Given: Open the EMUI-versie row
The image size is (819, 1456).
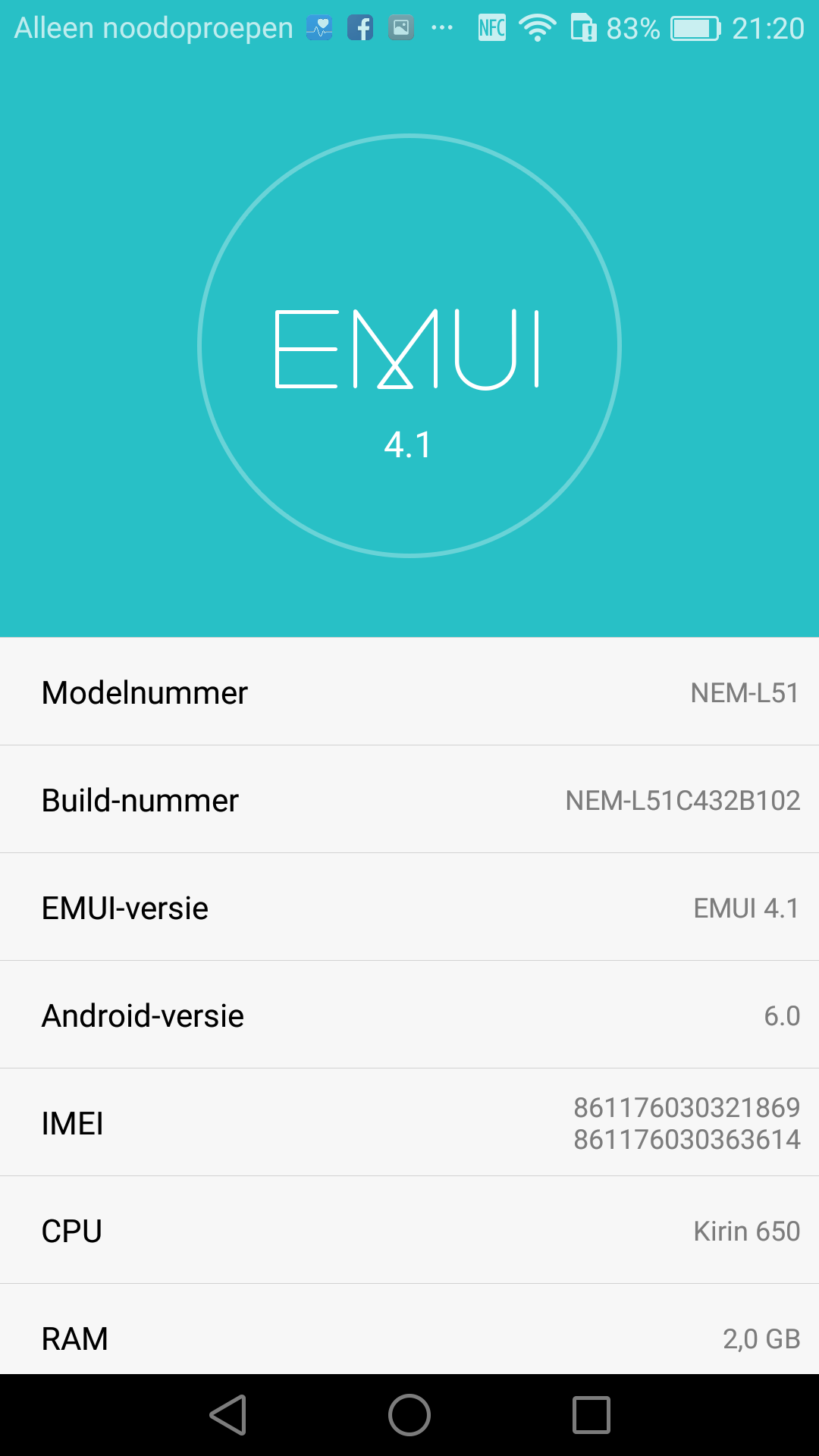Looking at the screenshot, I should 409,907.
